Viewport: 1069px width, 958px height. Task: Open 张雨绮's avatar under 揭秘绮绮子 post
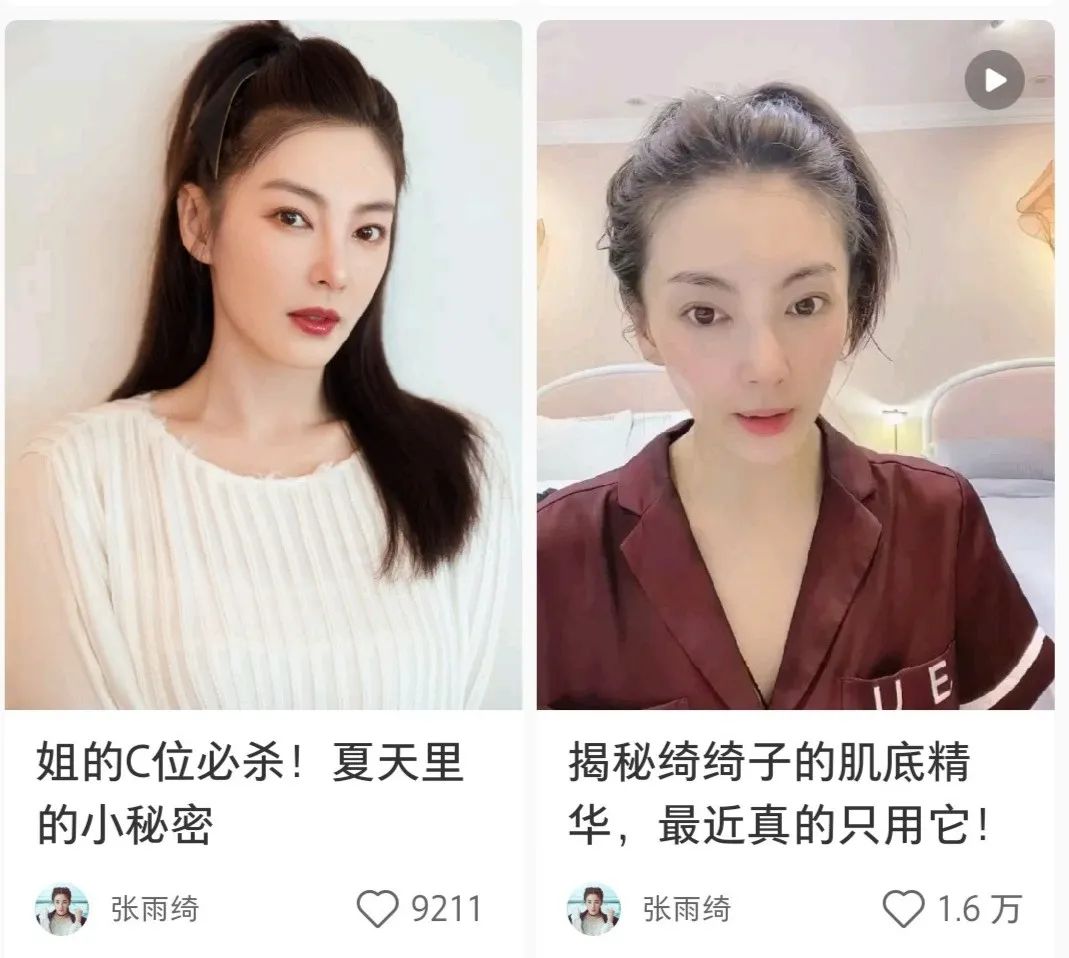pos(594,909)
